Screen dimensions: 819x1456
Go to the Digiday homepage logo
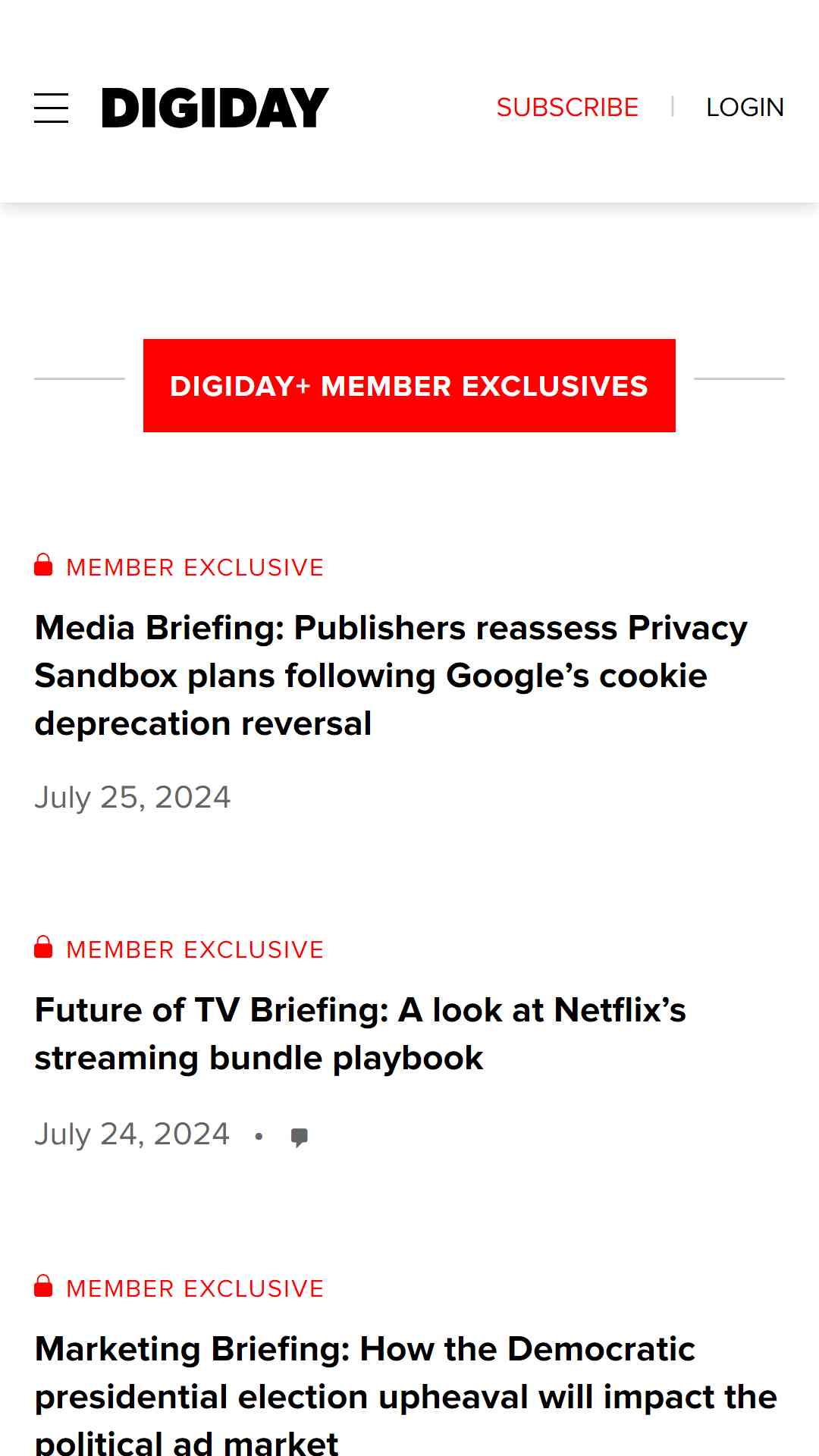coord(215,108)
